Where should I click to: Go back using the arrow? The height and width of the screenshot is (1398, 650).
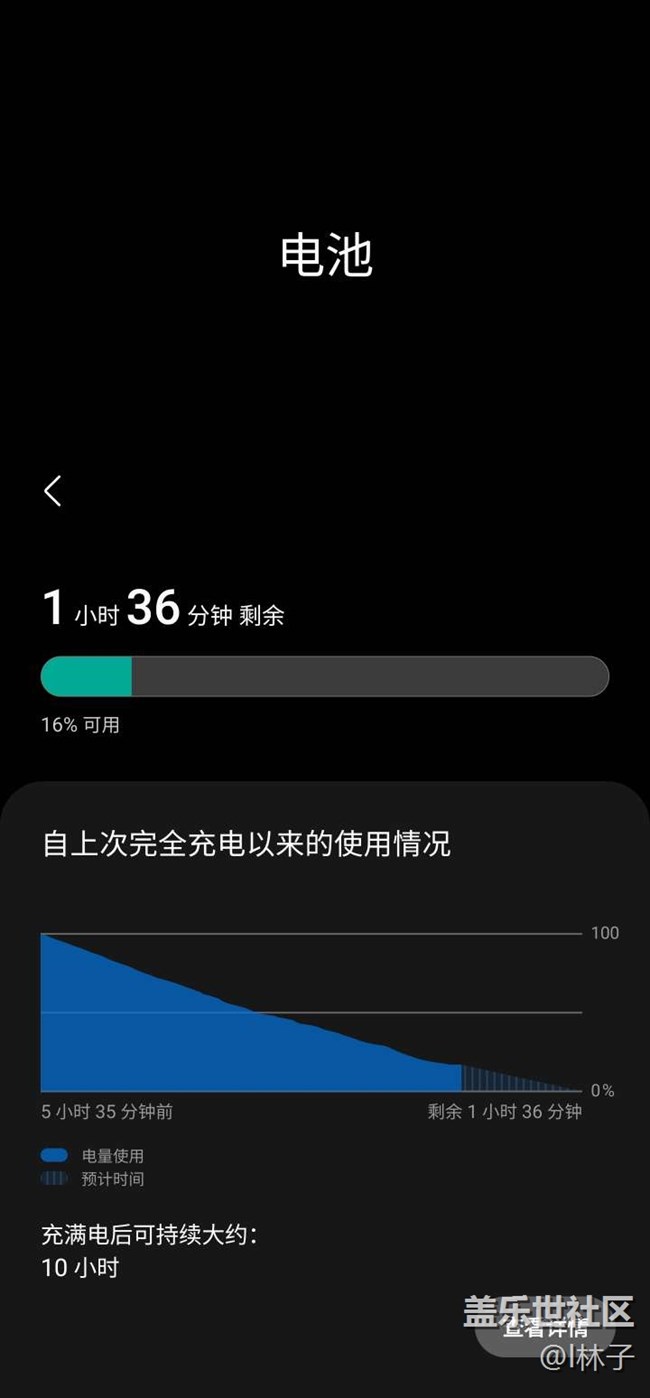53,491
